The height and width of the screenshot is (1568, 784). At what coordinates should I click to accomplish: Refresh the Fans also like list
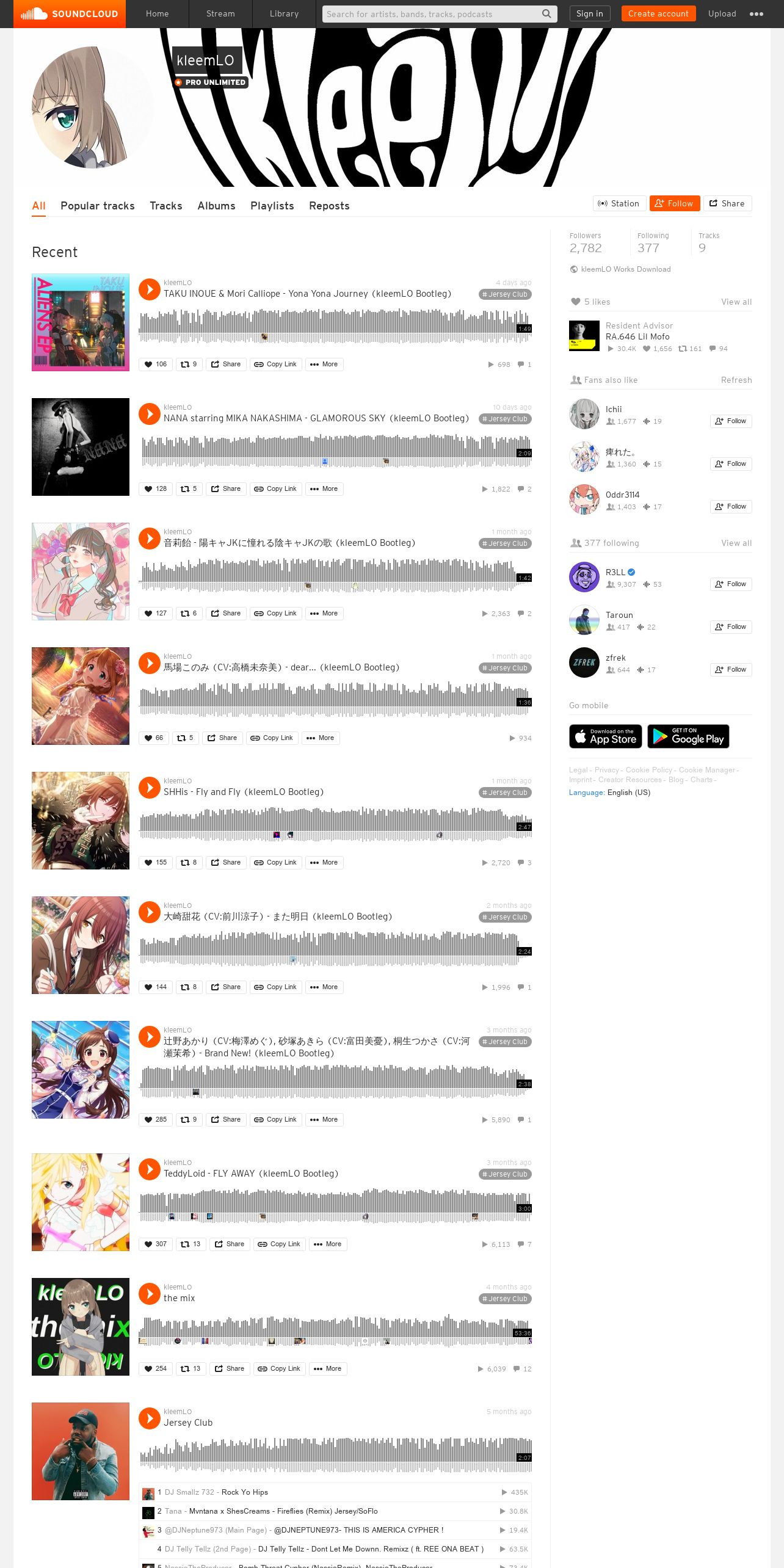point(736,380)
